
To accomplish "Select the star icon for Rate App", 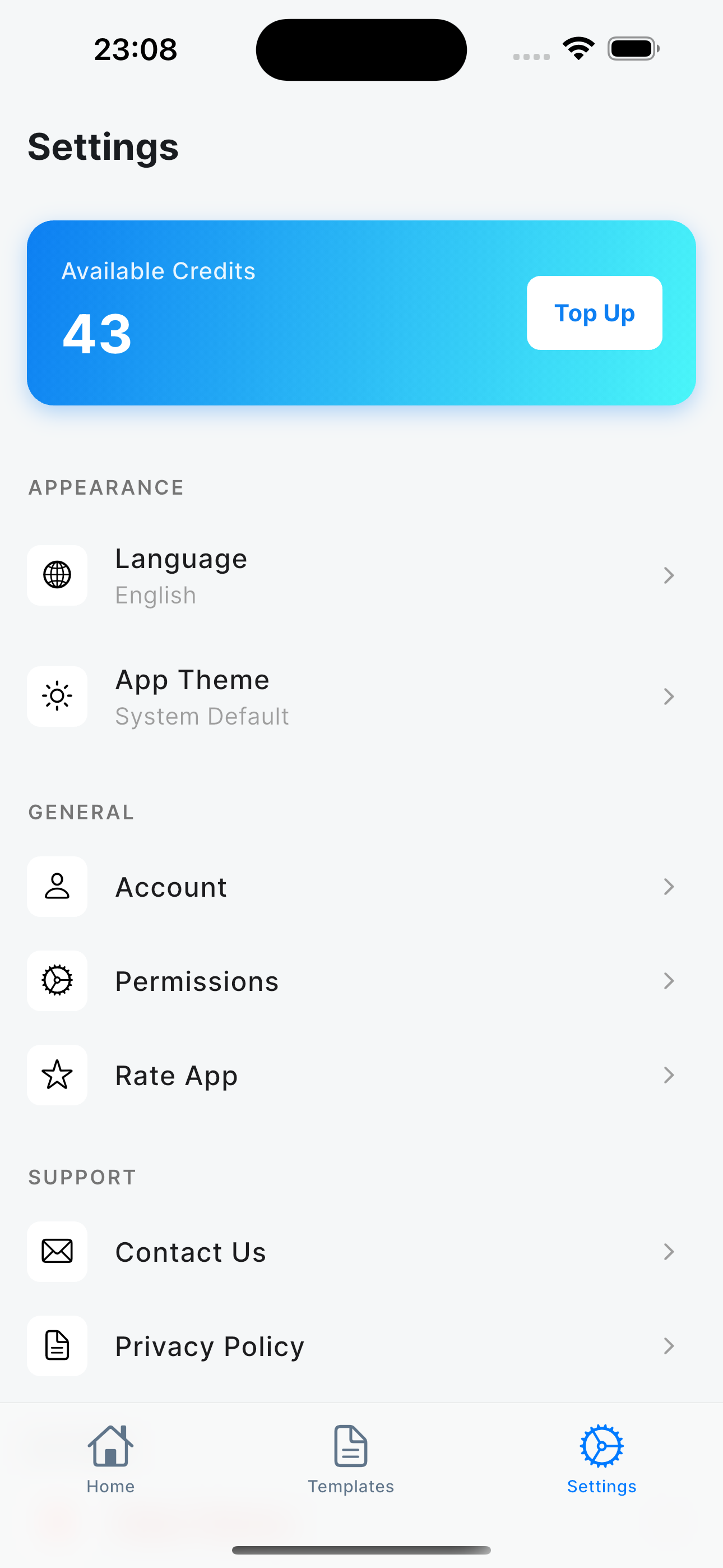I will (x=57, y=1075).
